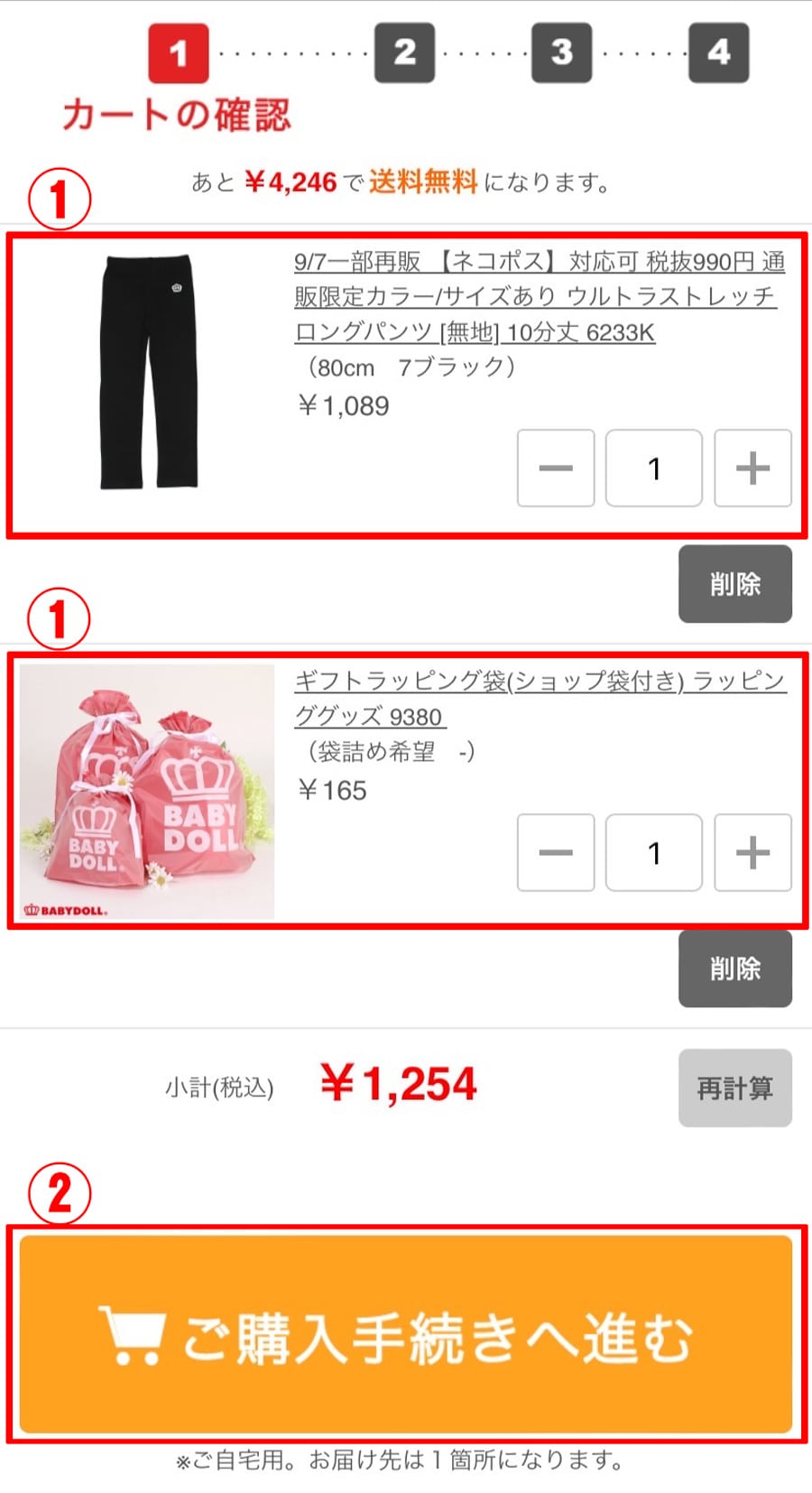This screenshot has width=812, height=1493.
Task: Increase quantity of the gift wrapping bag
Action: [x=752, y=852]
